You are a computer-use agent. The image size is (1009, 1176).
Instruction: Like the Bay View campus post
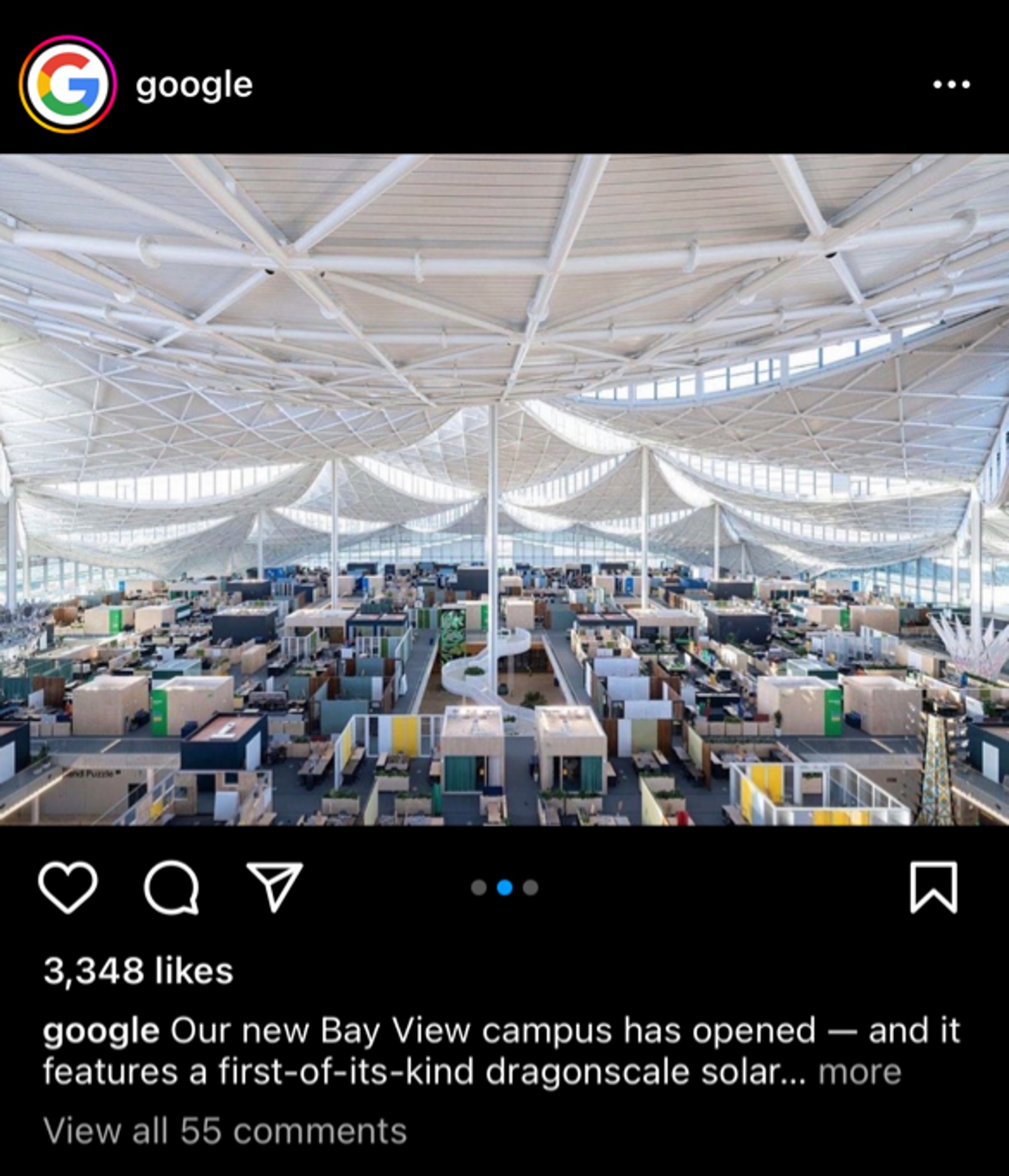(68, 887)
